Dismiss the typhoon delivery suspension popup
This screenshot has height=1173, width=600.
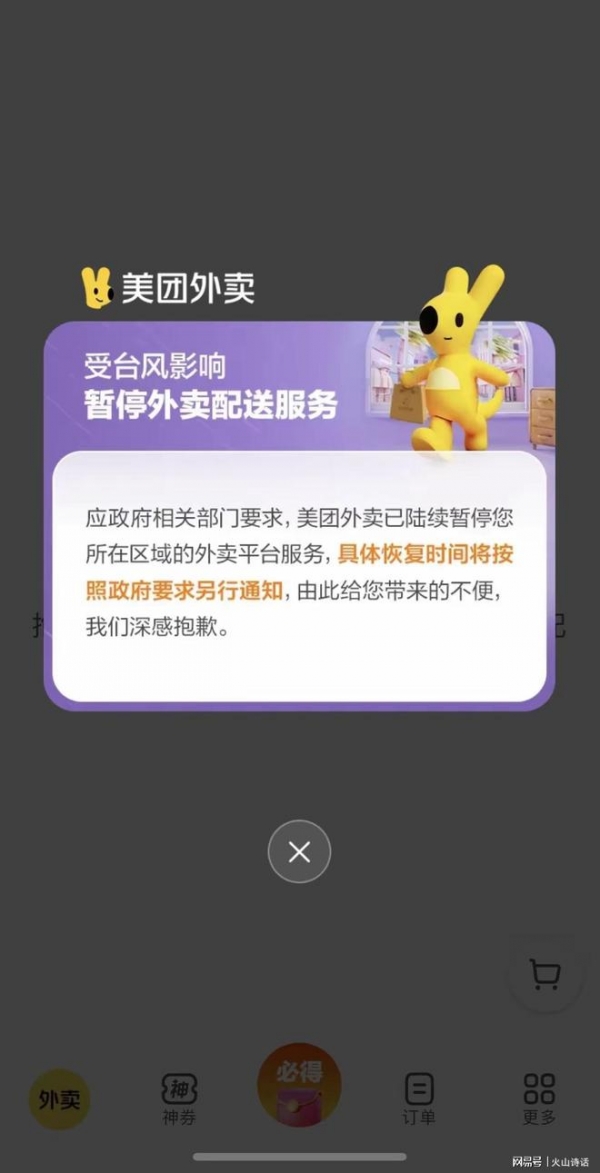[299, 851]
